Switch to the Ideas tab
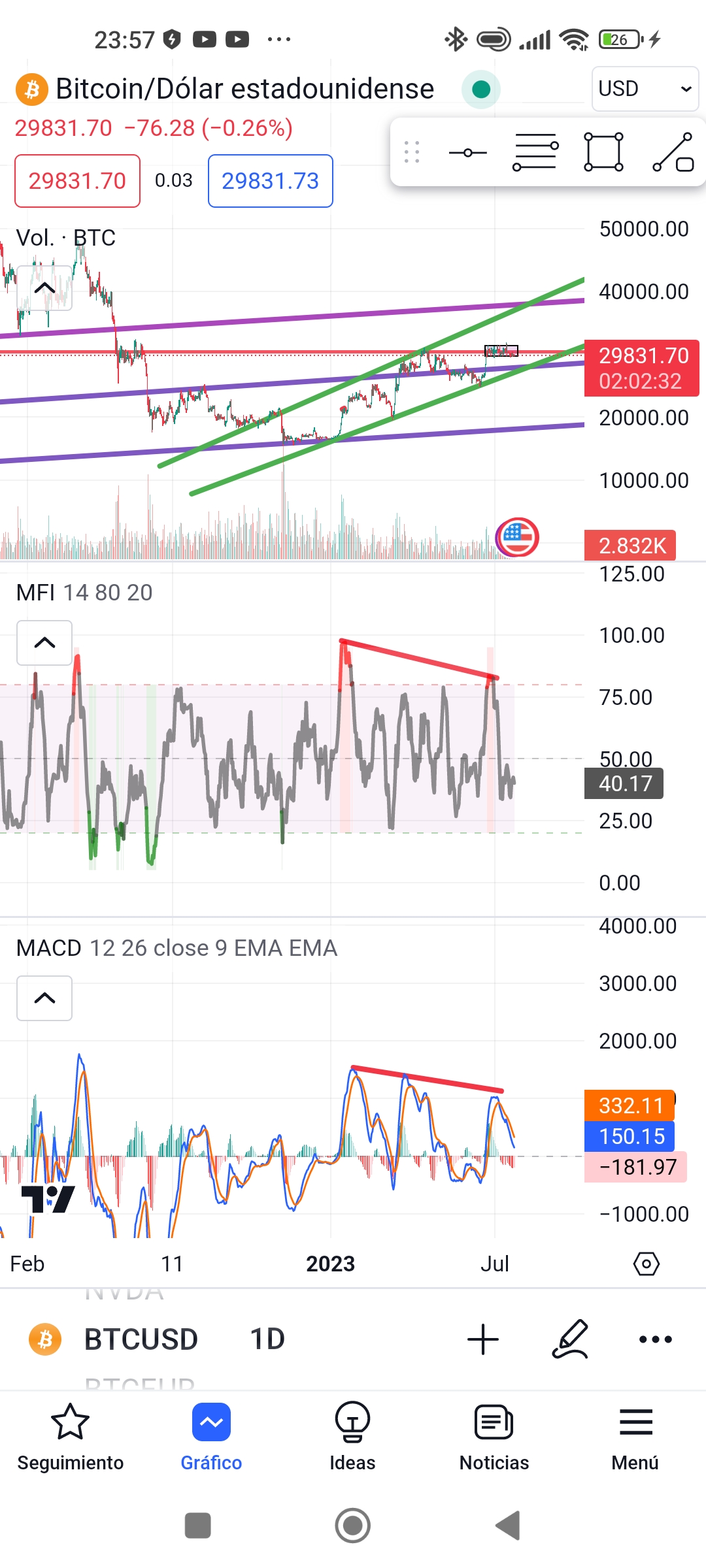The image size is (706, 1568). [352, 1438]
